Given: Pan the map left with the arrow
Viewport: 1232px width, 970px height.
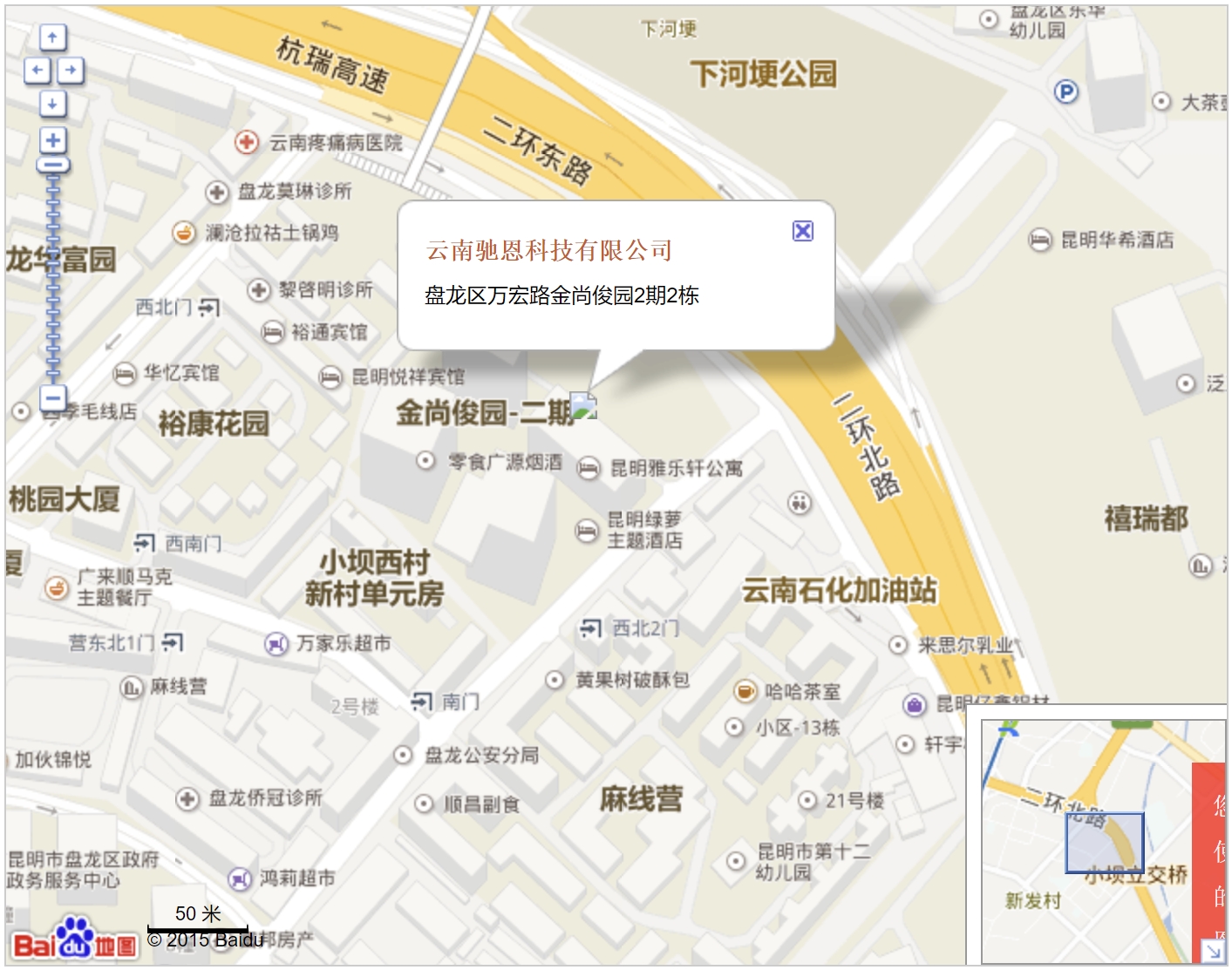Looking at the screenshot, I should (36, 70).
